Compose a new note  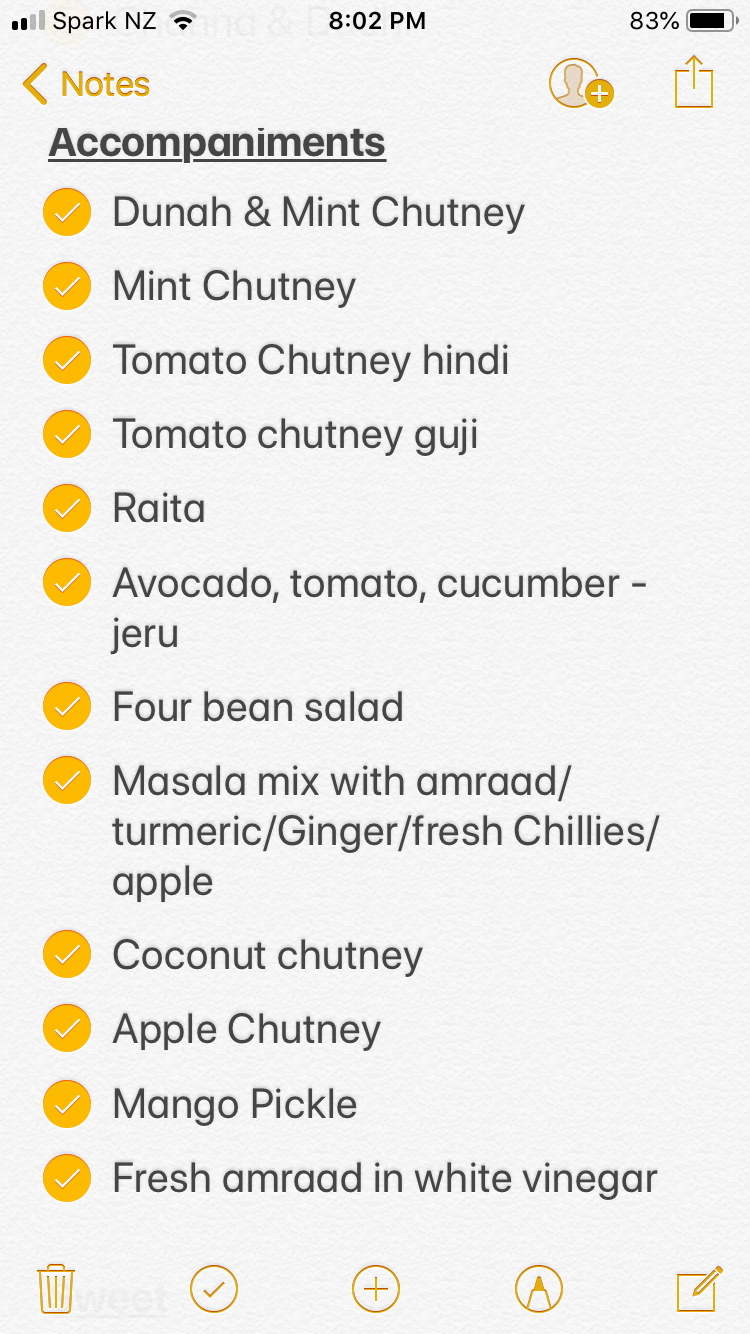tap(698, 1288)
